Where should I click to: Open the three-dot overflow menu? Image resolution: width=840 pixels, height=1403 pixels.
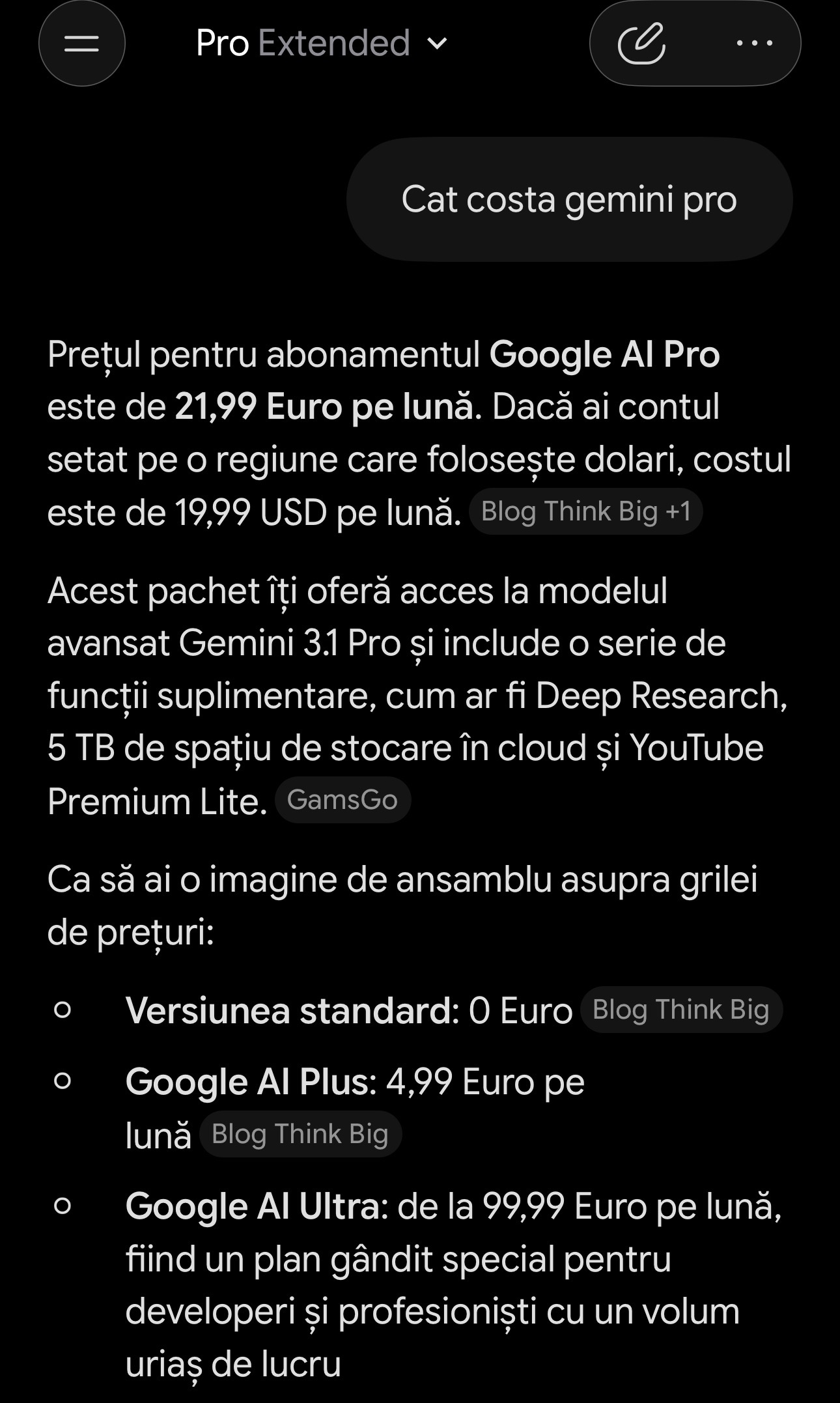tap(754, 44)
